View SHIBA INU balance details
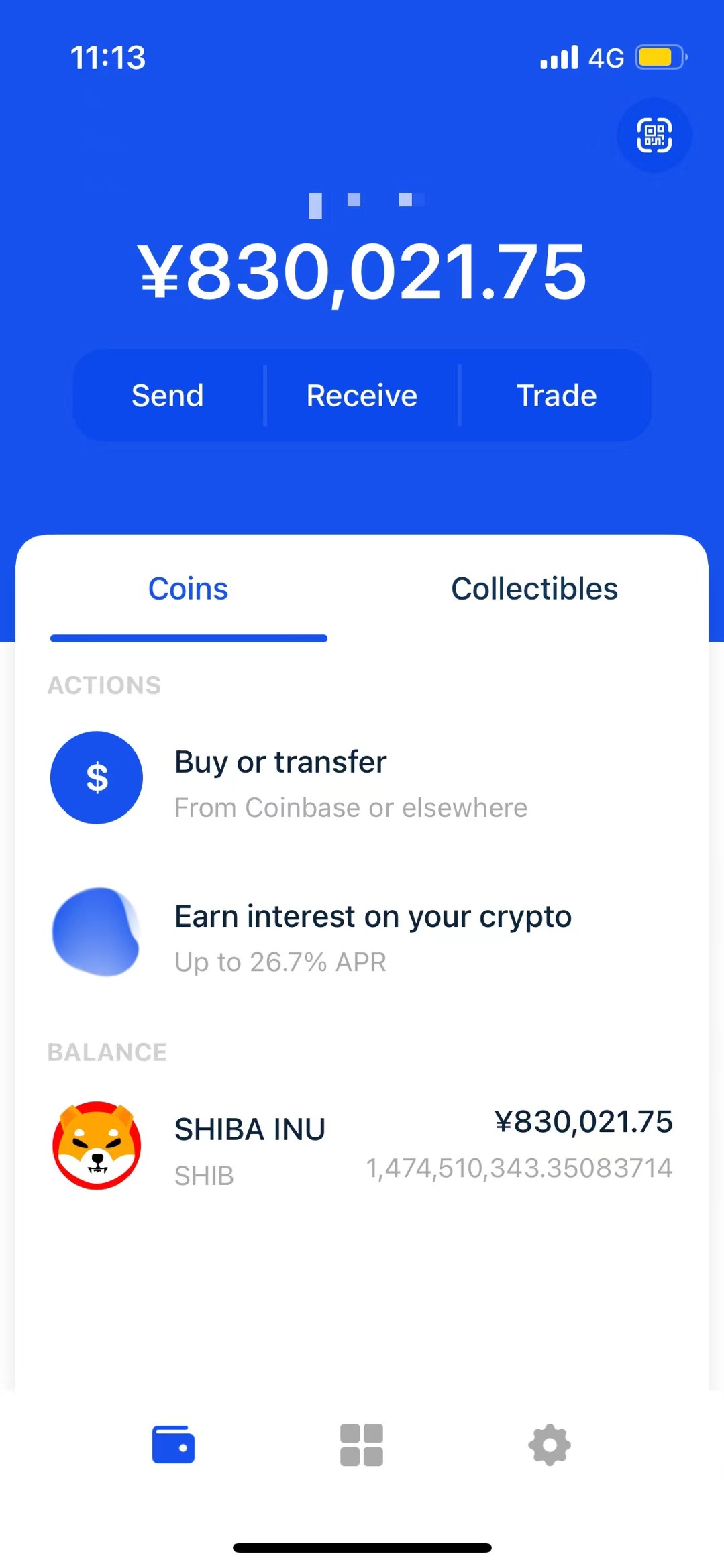The image size is (724, 1568). [x=362, y=1145]
